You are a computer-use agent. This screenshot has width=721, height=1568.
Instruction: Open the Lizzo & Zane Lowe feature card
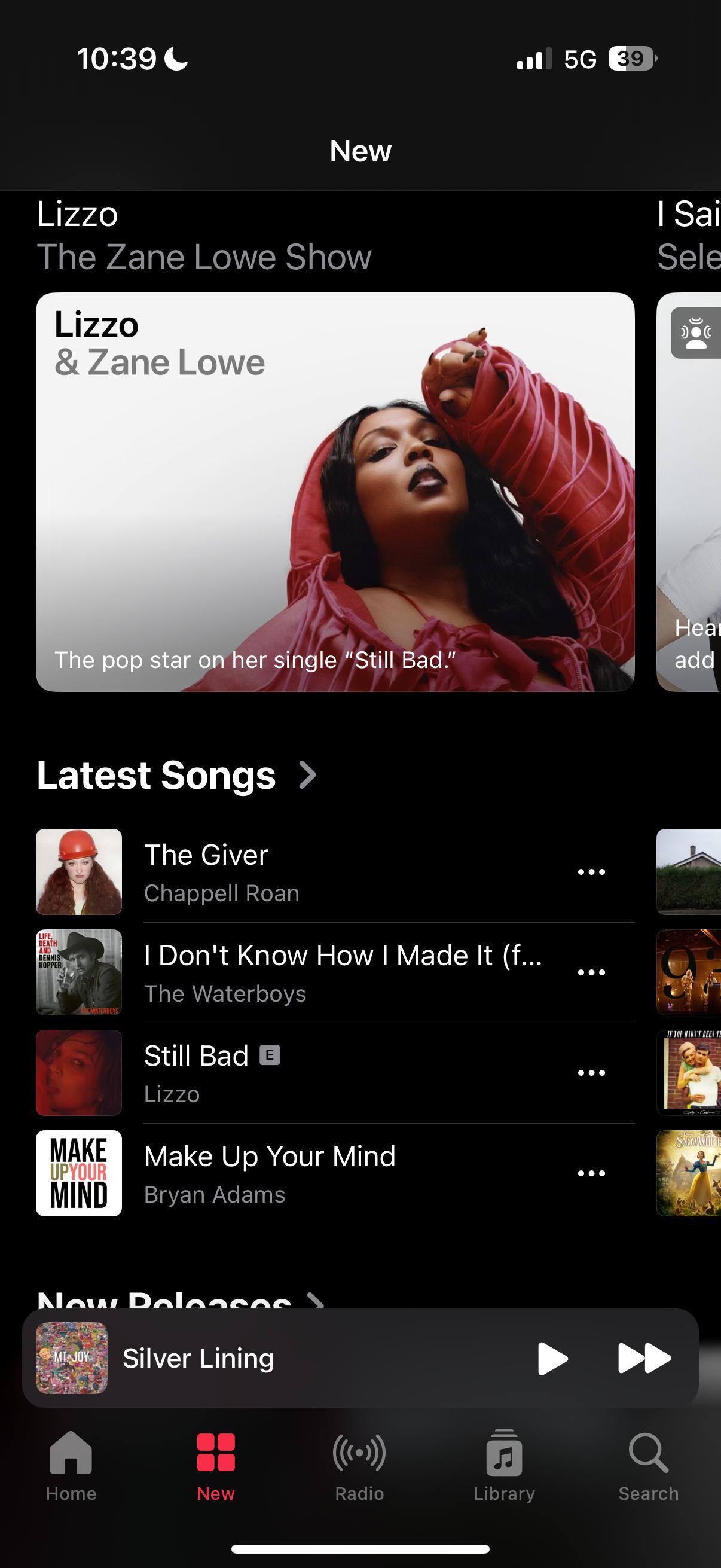coord(335,492)
